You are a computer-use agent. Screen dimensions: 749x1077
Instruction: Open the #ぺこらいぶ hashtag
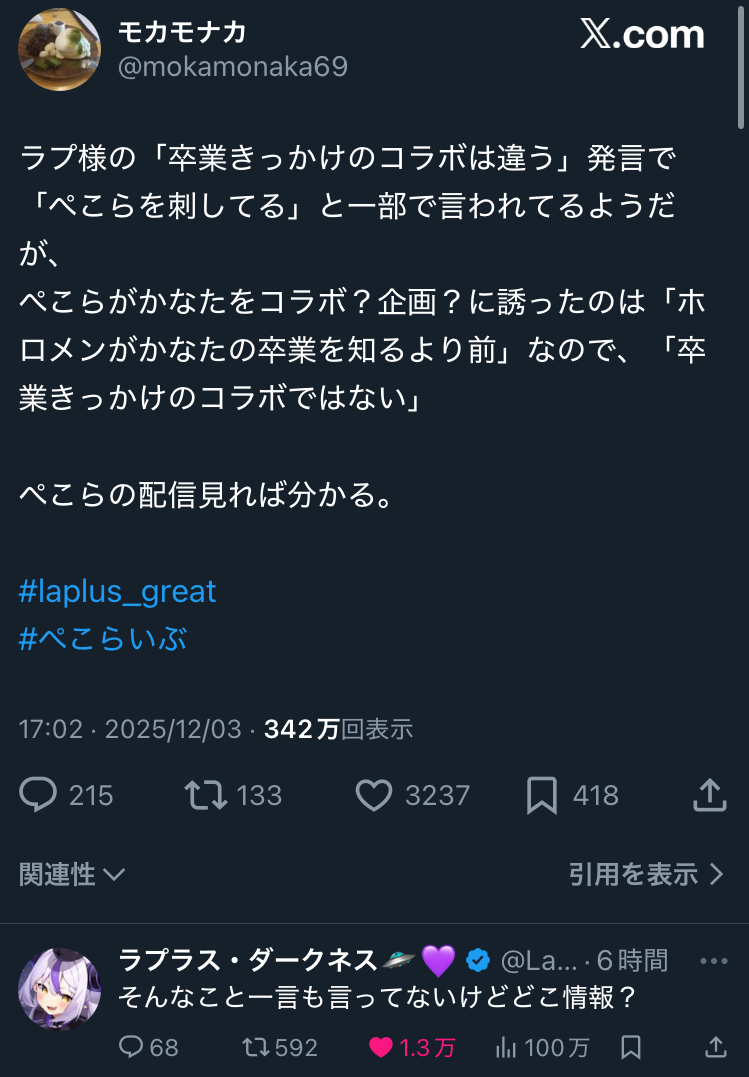103,638
